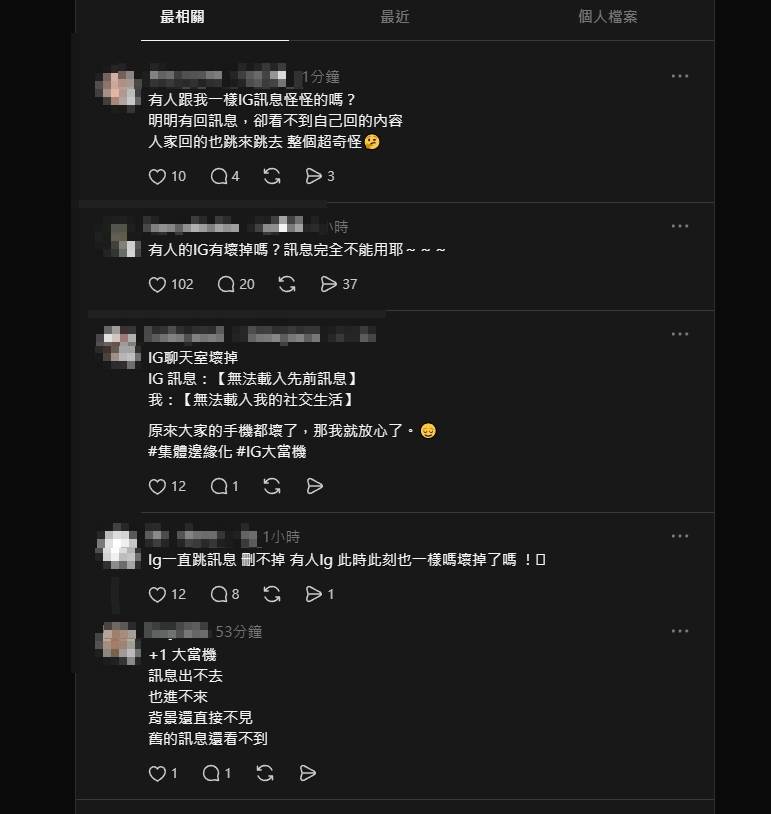Viewport: 771px width, 814px height.
Task: Select the 最相關 tab
Action: (x=180, y=17)
